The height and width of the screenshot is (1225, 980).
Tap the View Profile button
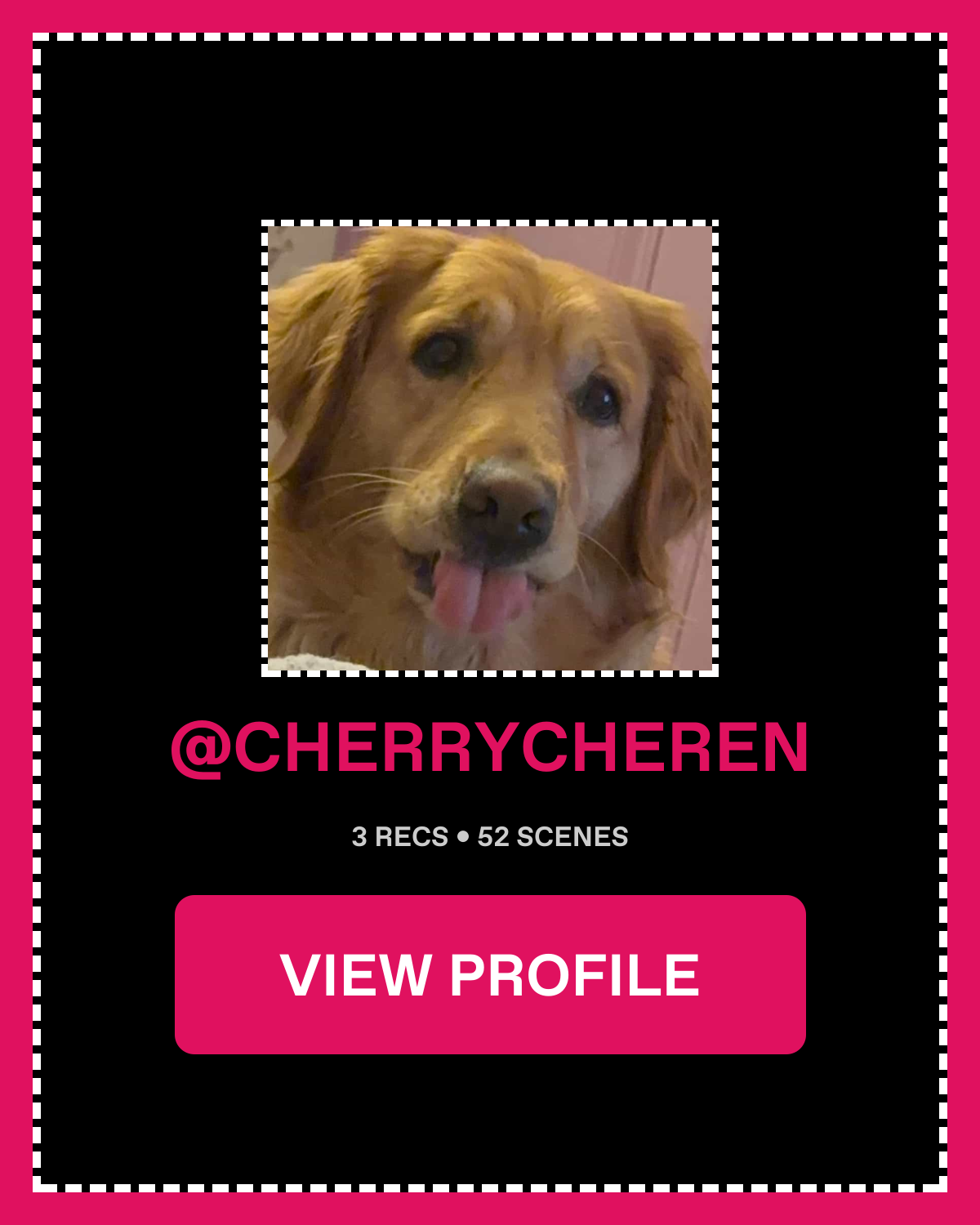(490, 974)
